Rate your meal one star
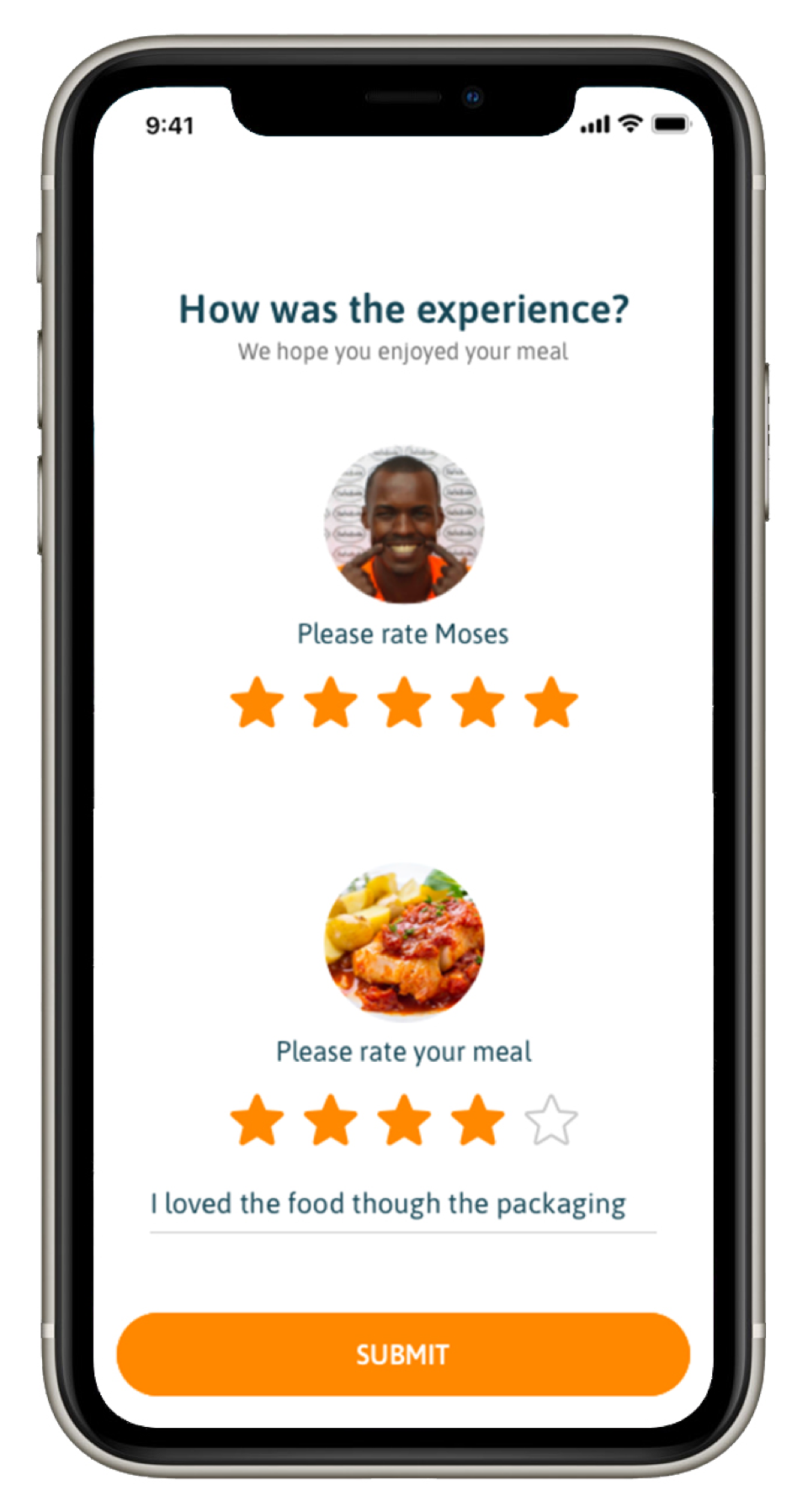The width and height of the screenshot is (808, 1512). click(x=257, y=1120)
